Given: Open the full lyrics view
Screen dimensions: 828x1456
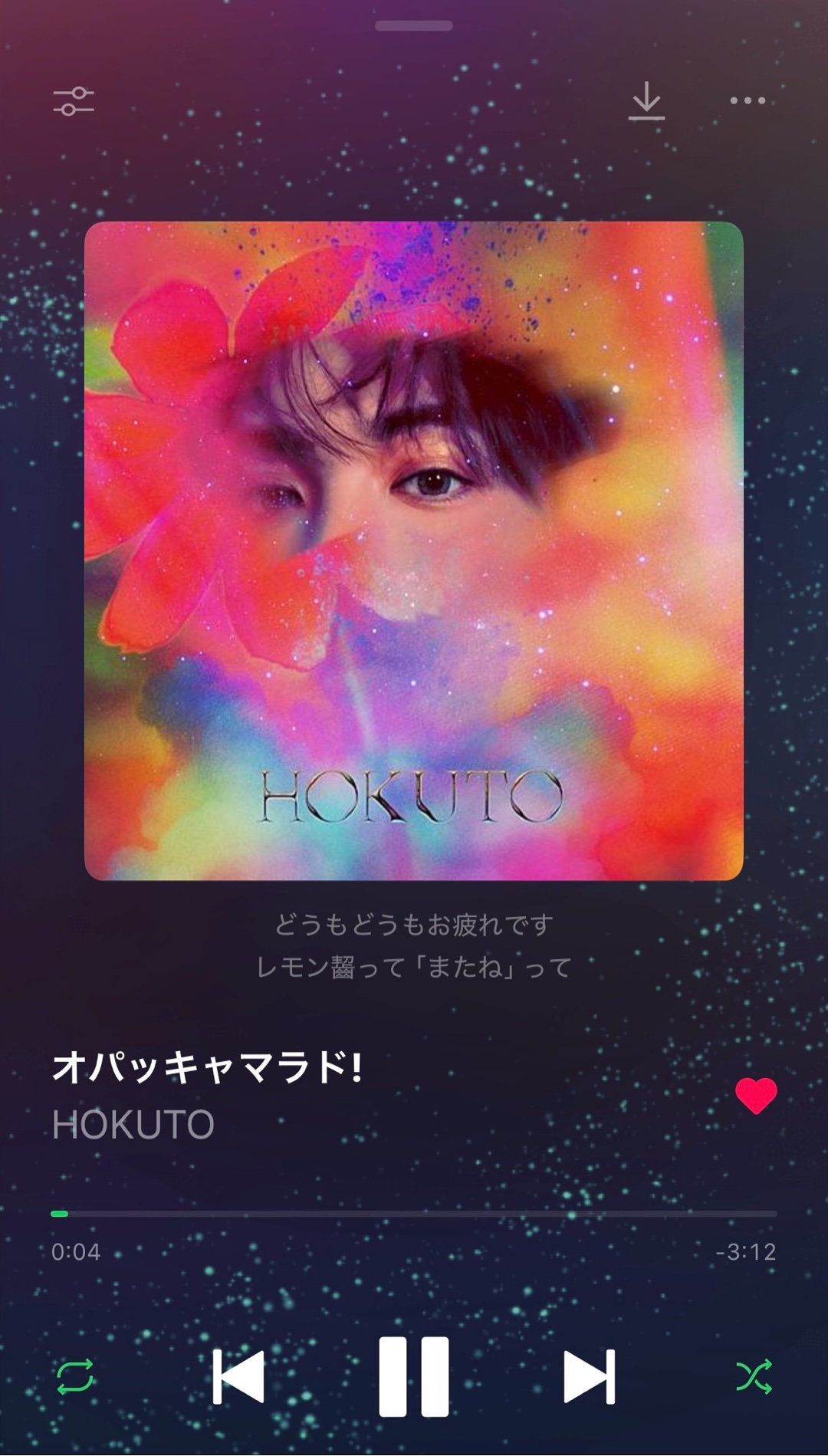Looking at the screenshot, I should click(414, 946).
